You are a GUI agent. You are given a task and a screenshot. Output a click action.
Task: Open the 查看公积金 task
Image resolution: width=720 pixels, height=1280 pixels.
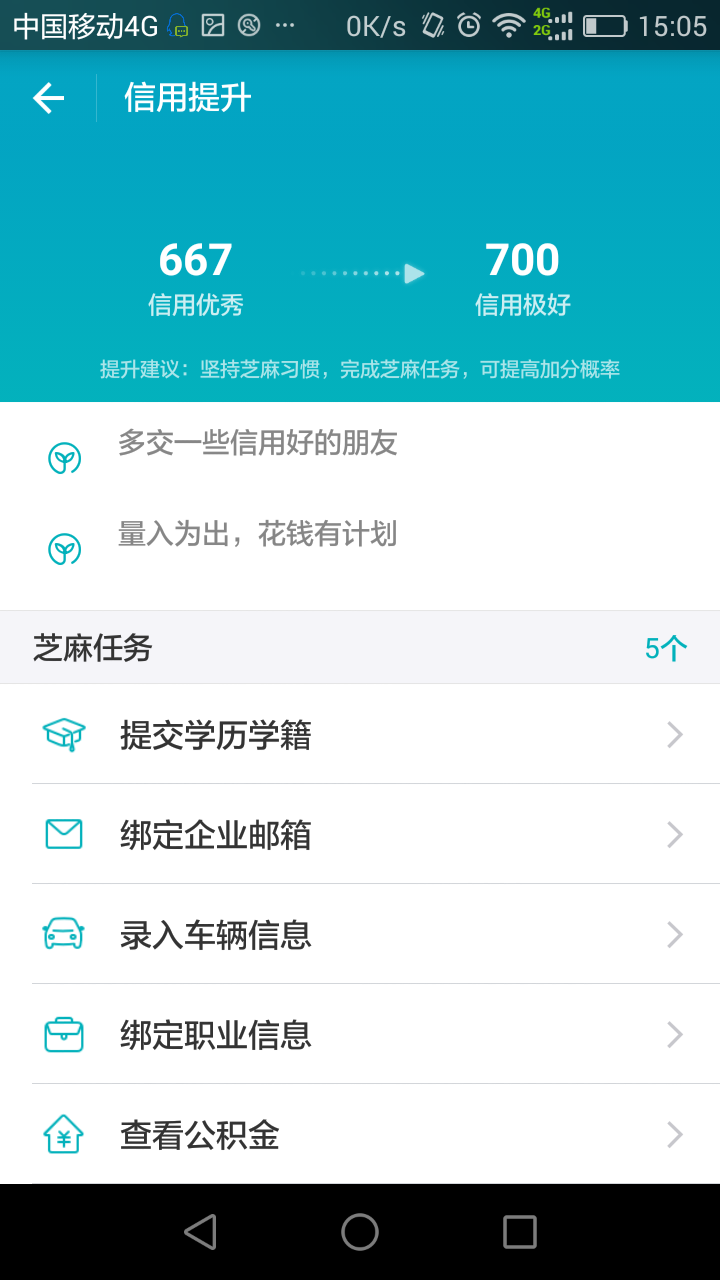point(360,1135)
